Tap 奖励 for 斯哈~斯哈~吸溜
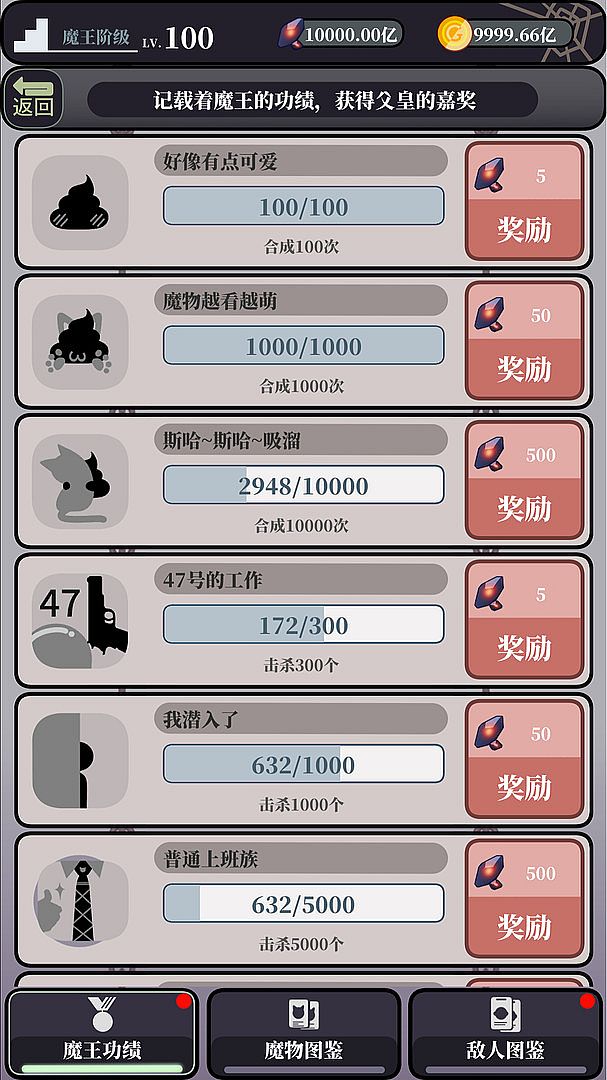 tap(524, 482)
